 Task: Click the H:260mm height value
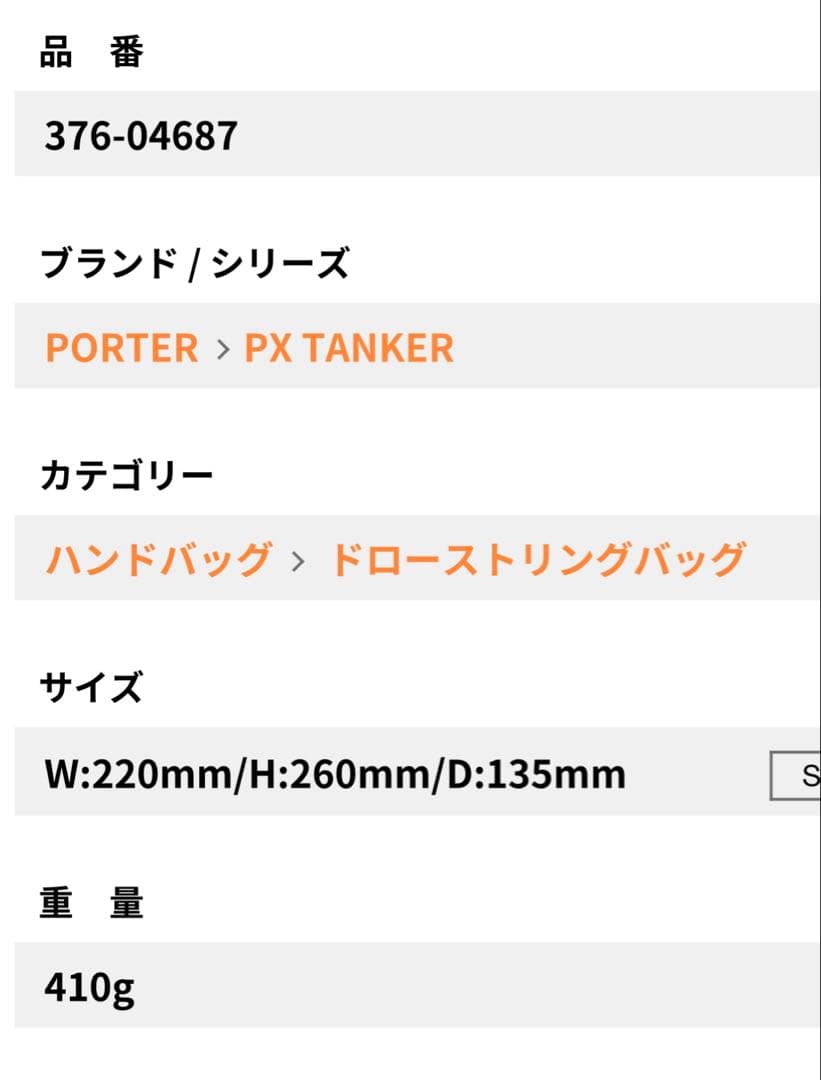tap(335, 774)
